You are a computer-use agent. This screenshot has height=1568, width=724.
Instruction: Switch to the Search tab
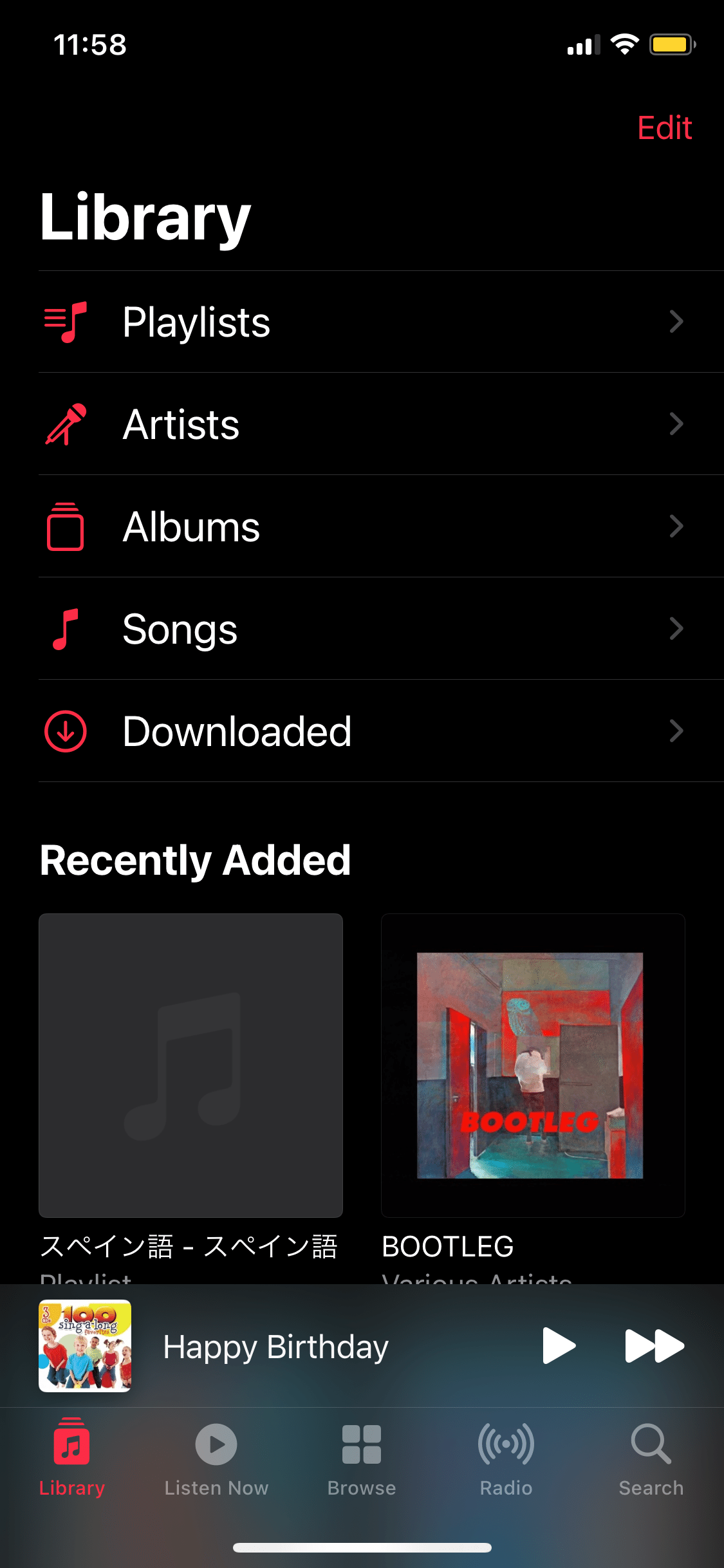(651, 1459)
